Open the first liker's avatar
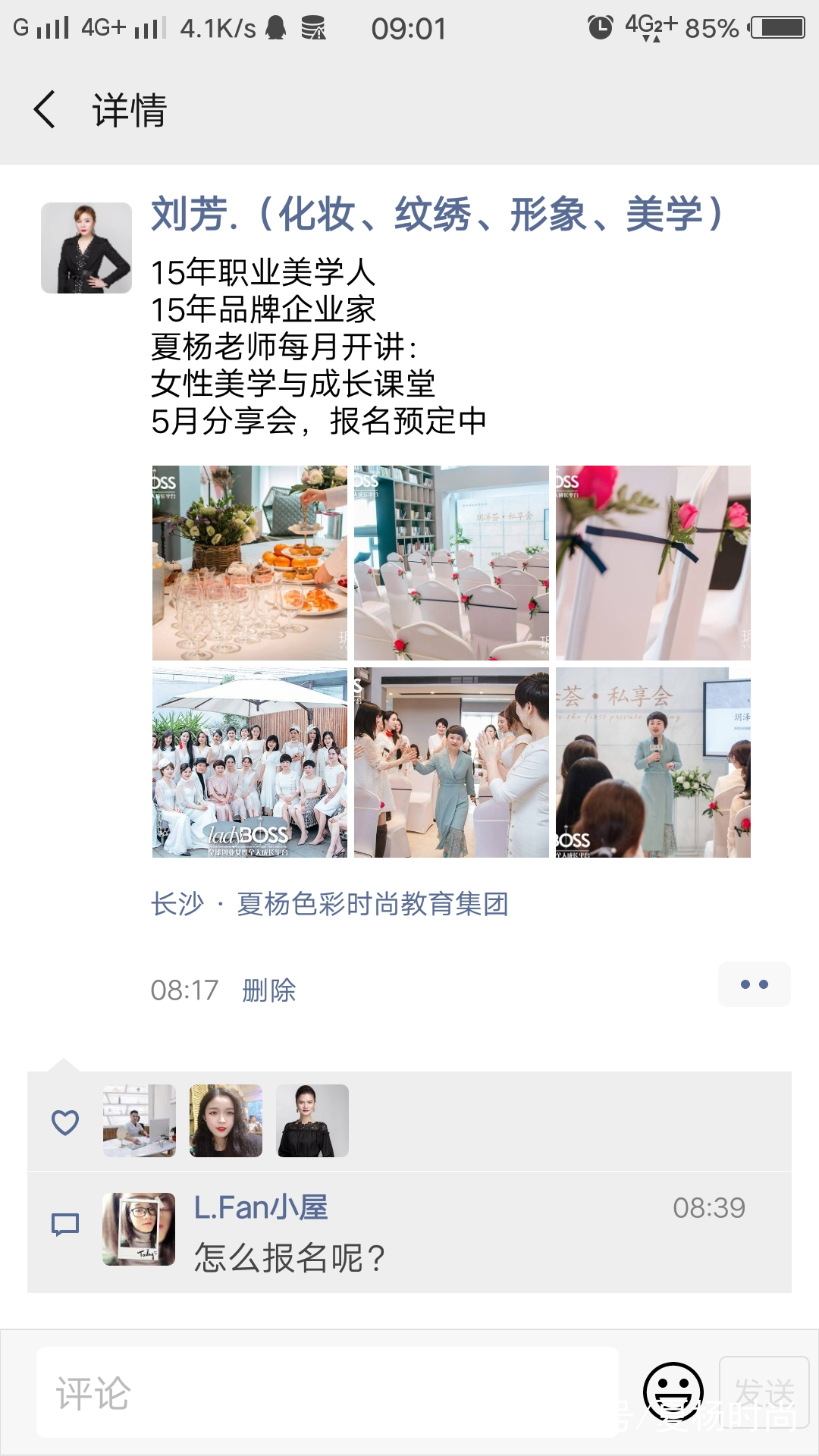Screen dimensions: 819x1456 140,1121
